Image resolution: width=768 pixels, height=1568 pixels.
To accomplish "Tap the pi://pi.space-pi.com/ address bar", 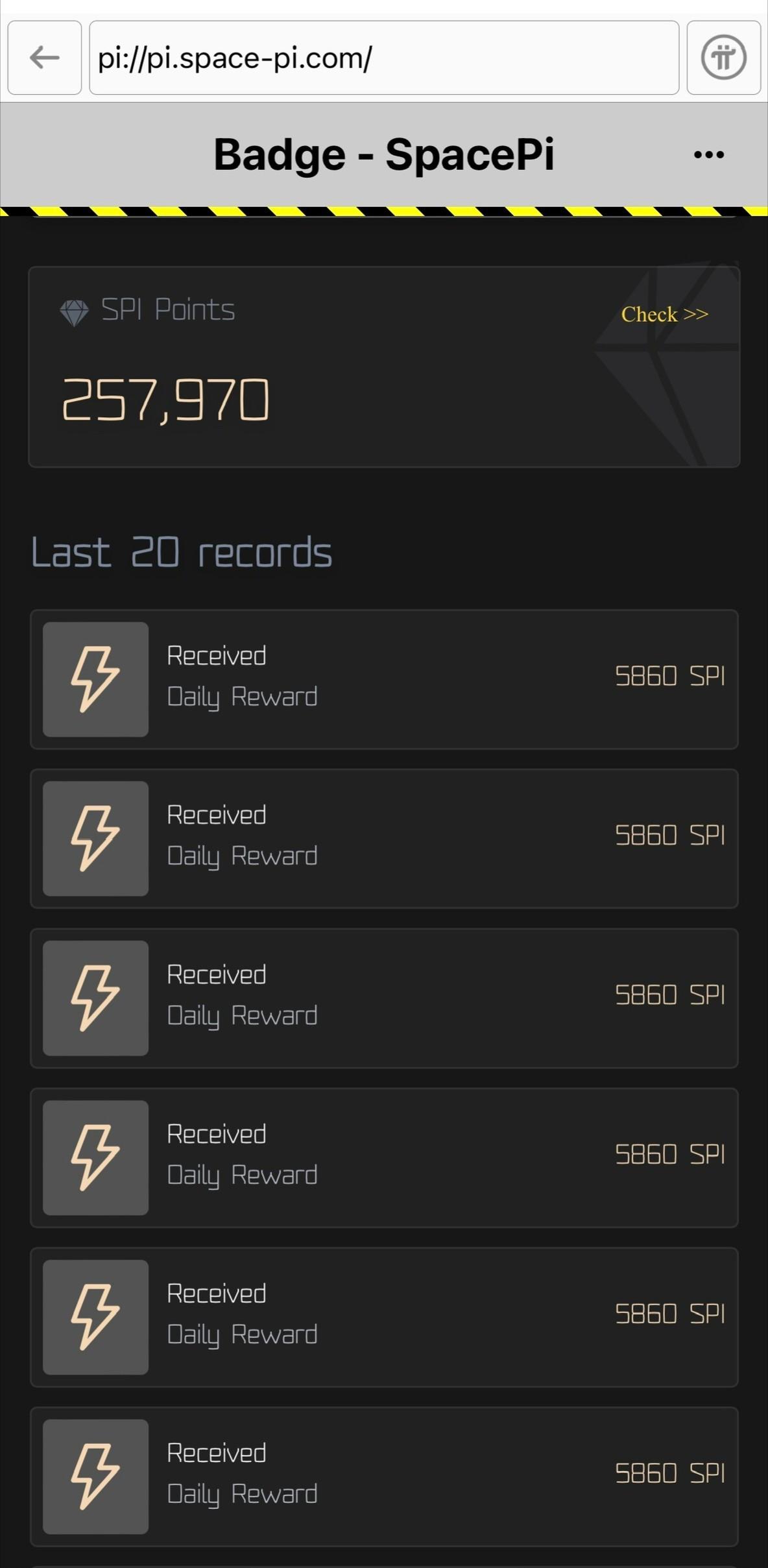I will (384, 58).
